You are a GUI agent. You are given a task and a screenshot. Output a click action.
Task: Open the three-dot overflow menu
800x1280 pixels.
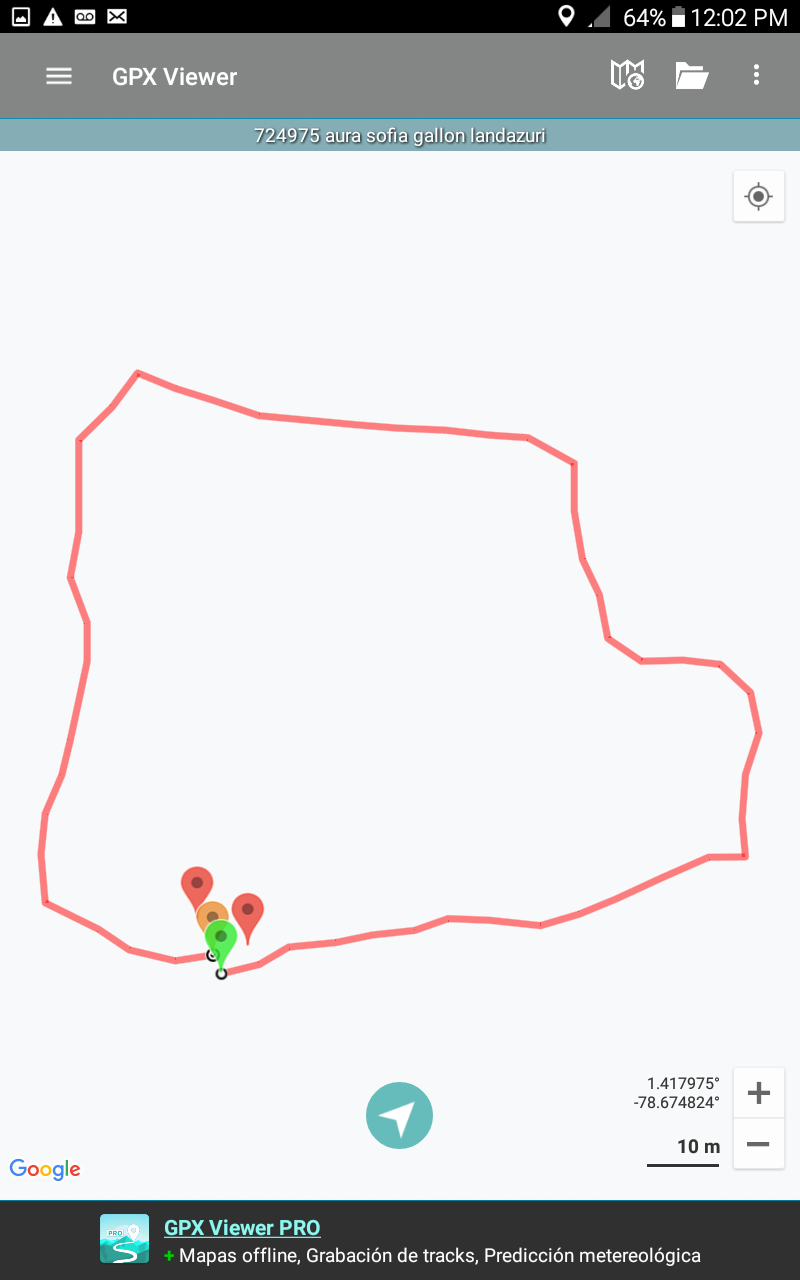(x=756, y=75)
